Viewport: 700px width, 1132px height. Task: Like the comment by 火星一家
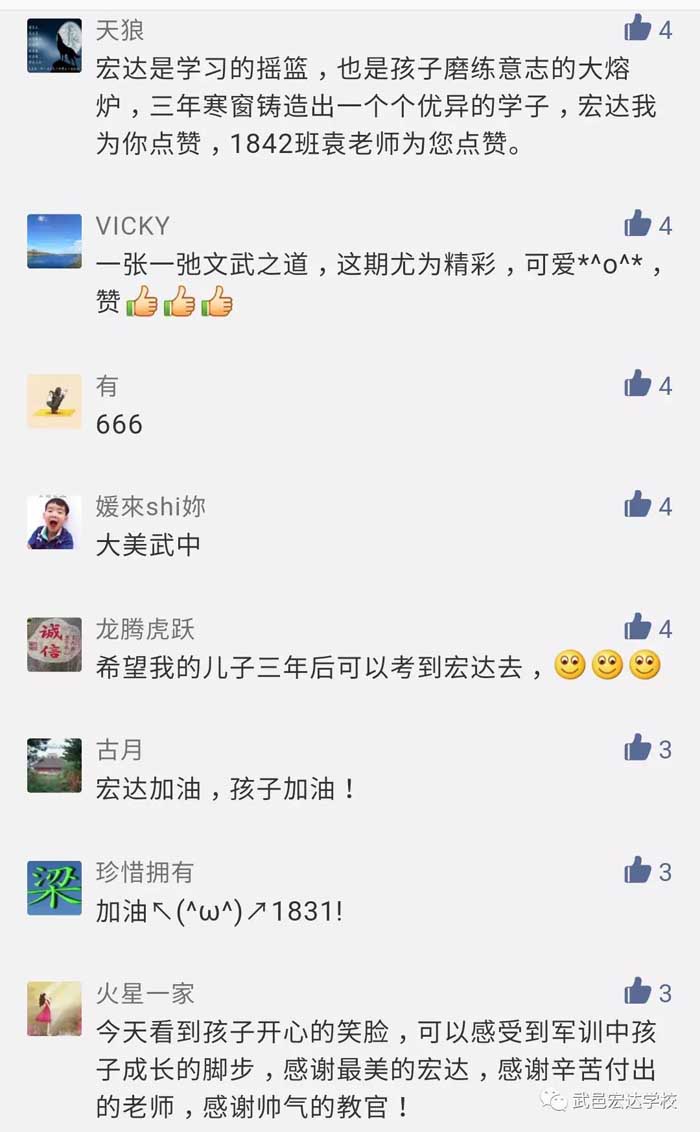(x=637, y=991)
